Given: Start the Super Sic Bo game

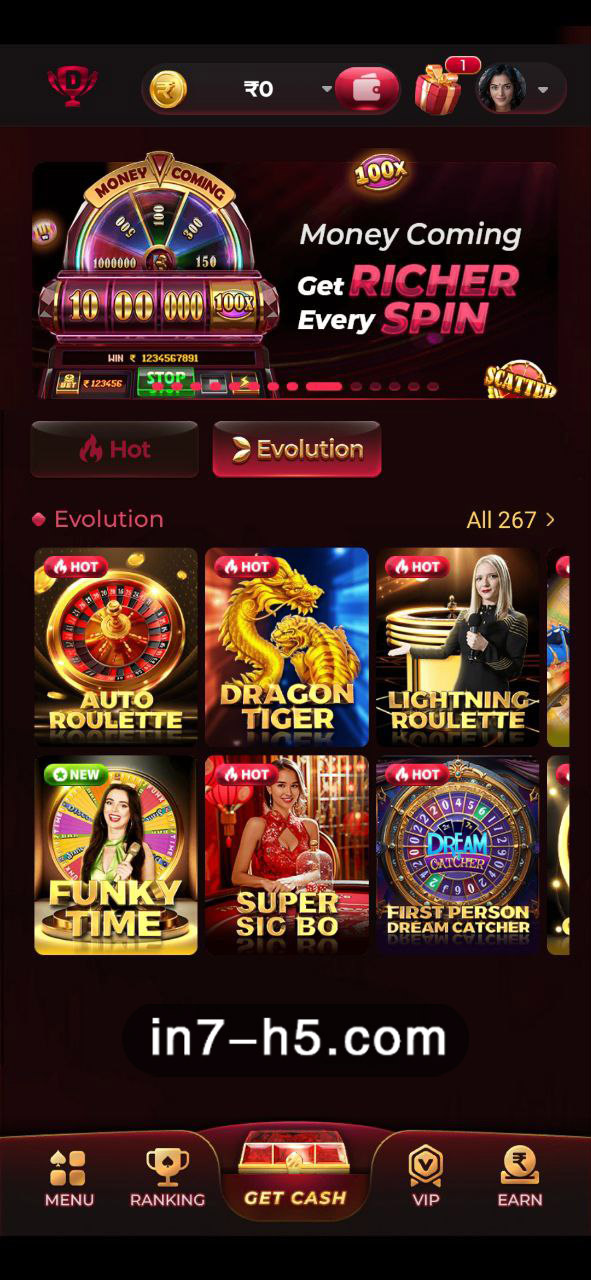Looking at the screenshot, I should [287, 855].
